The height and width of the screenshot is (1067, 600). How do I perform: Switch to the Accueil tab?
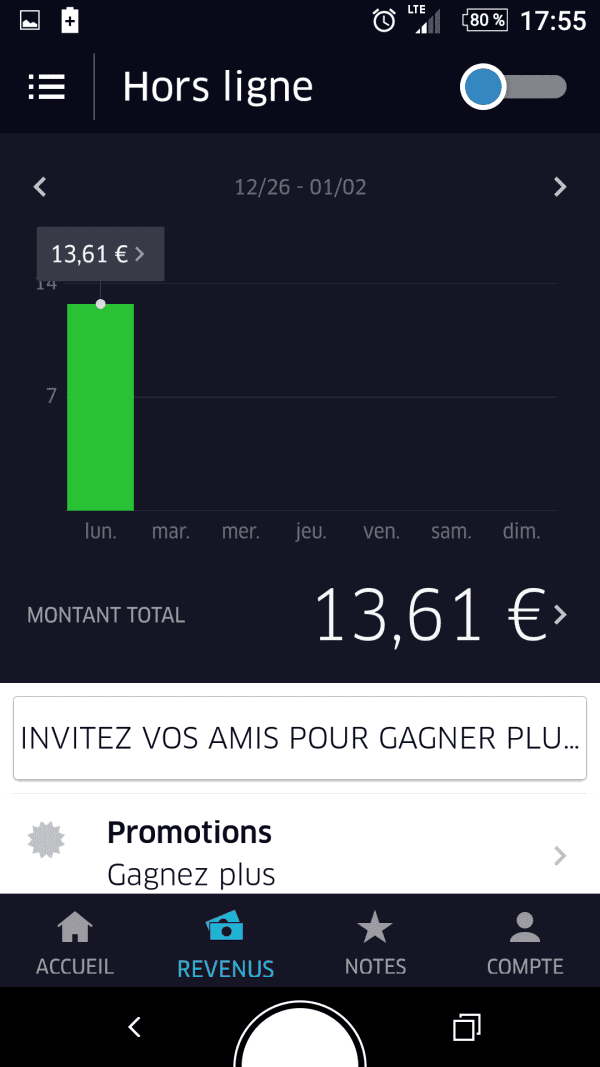coord(75,942)
